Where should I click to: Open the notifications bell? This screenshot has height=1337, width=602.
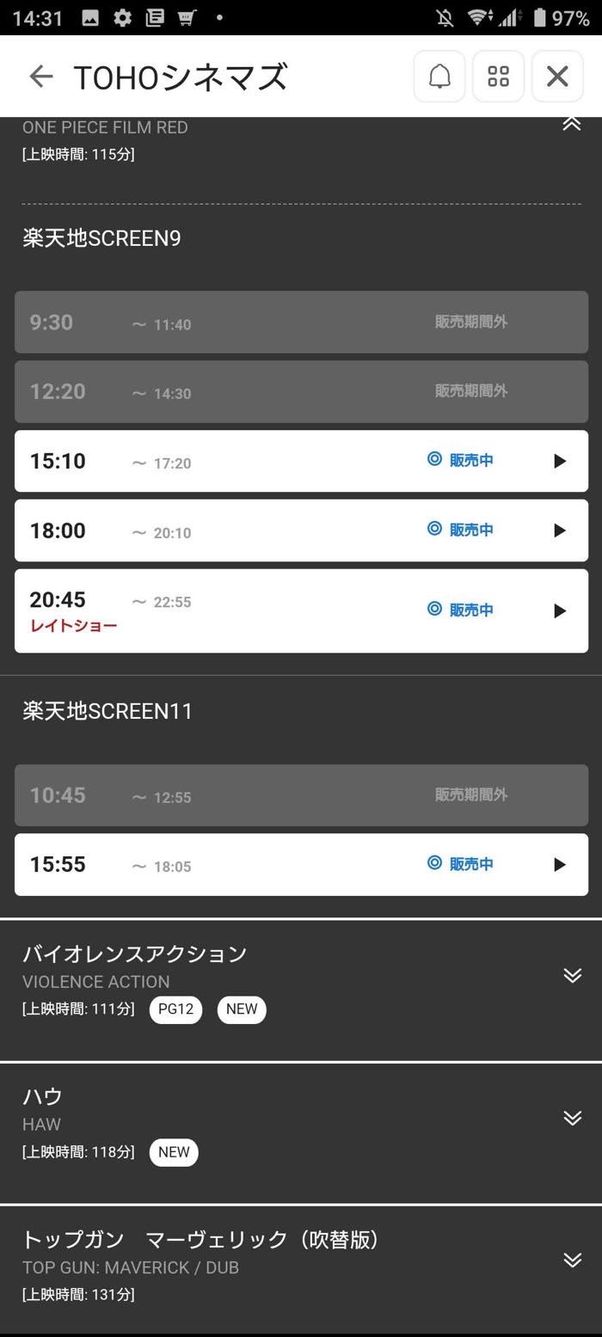(x=440, y=76)
